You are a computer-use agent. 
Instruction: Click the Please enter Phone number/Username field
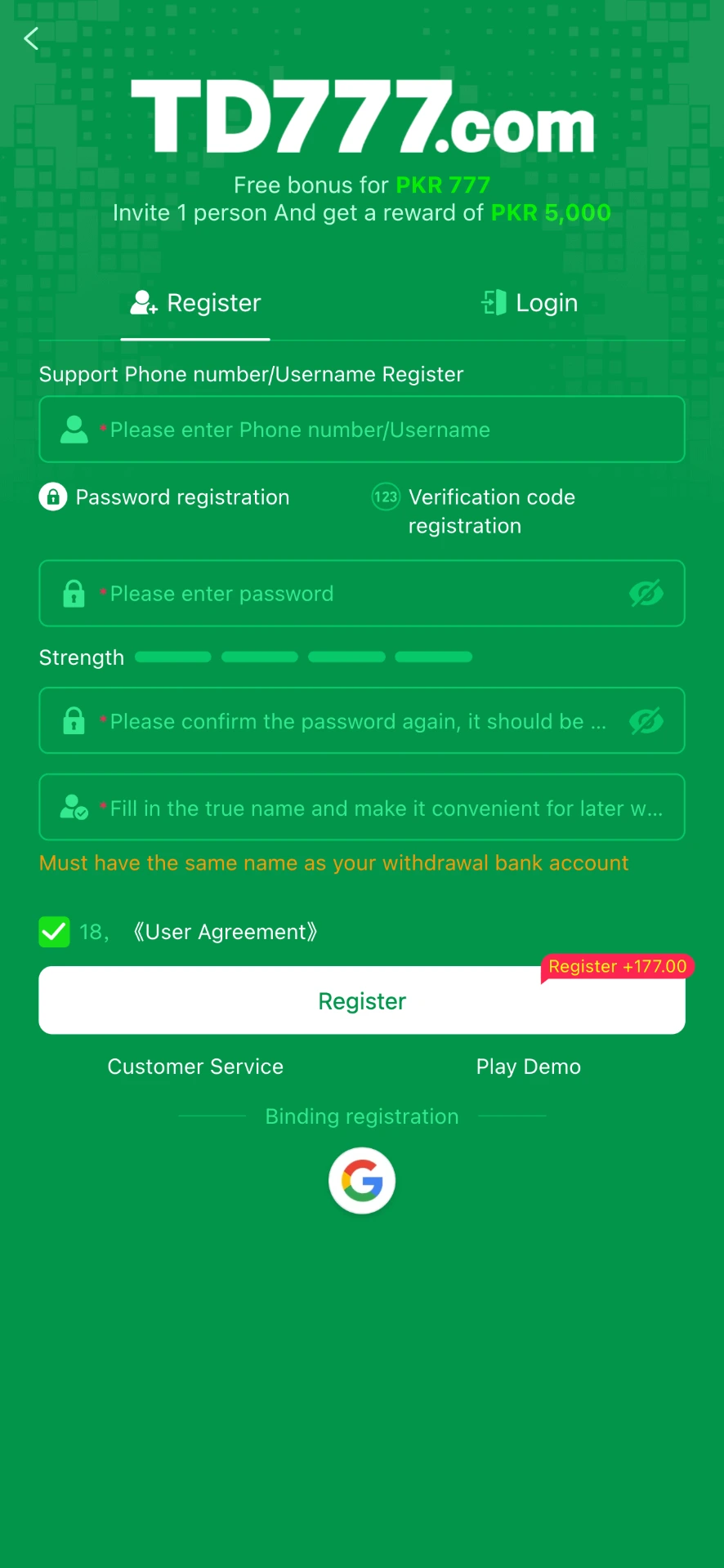click(361, 429)
